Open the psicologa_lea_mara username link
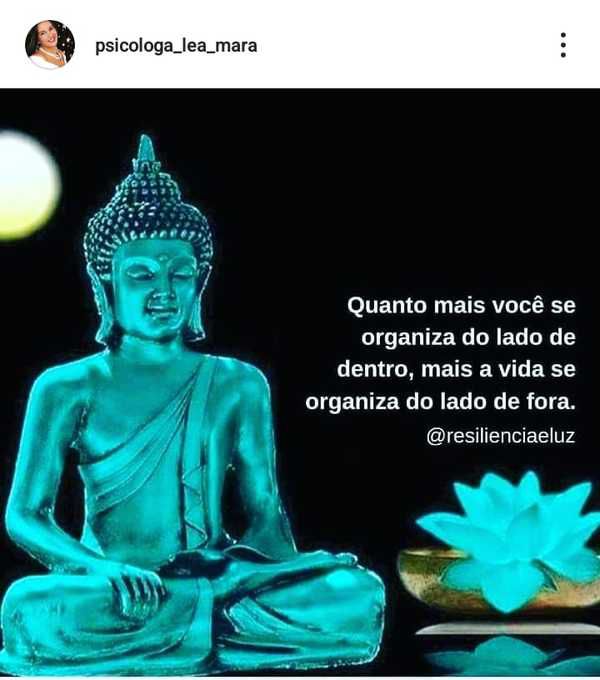The image size is (600, 680). point(176,46)
